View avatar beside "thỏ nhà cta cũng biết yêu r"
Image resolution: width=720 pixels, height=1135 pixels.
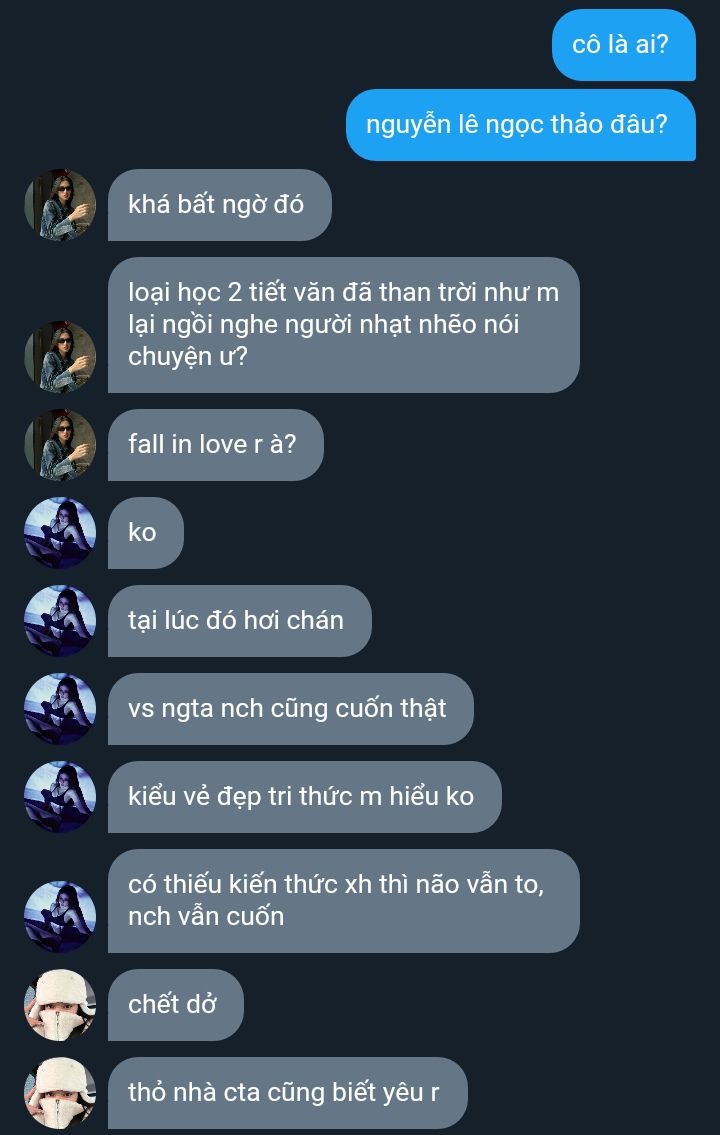60,1093
